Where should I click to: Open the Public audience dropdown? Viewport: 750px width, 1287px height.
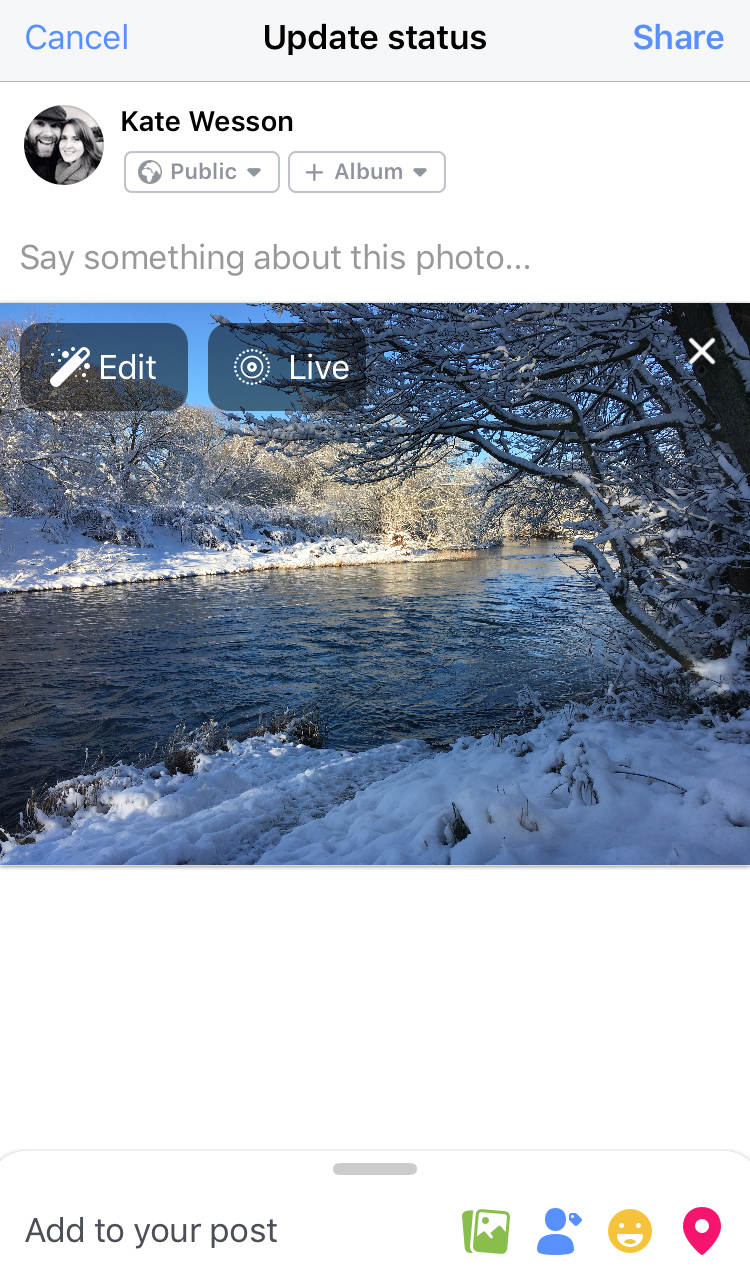point(201,172)
